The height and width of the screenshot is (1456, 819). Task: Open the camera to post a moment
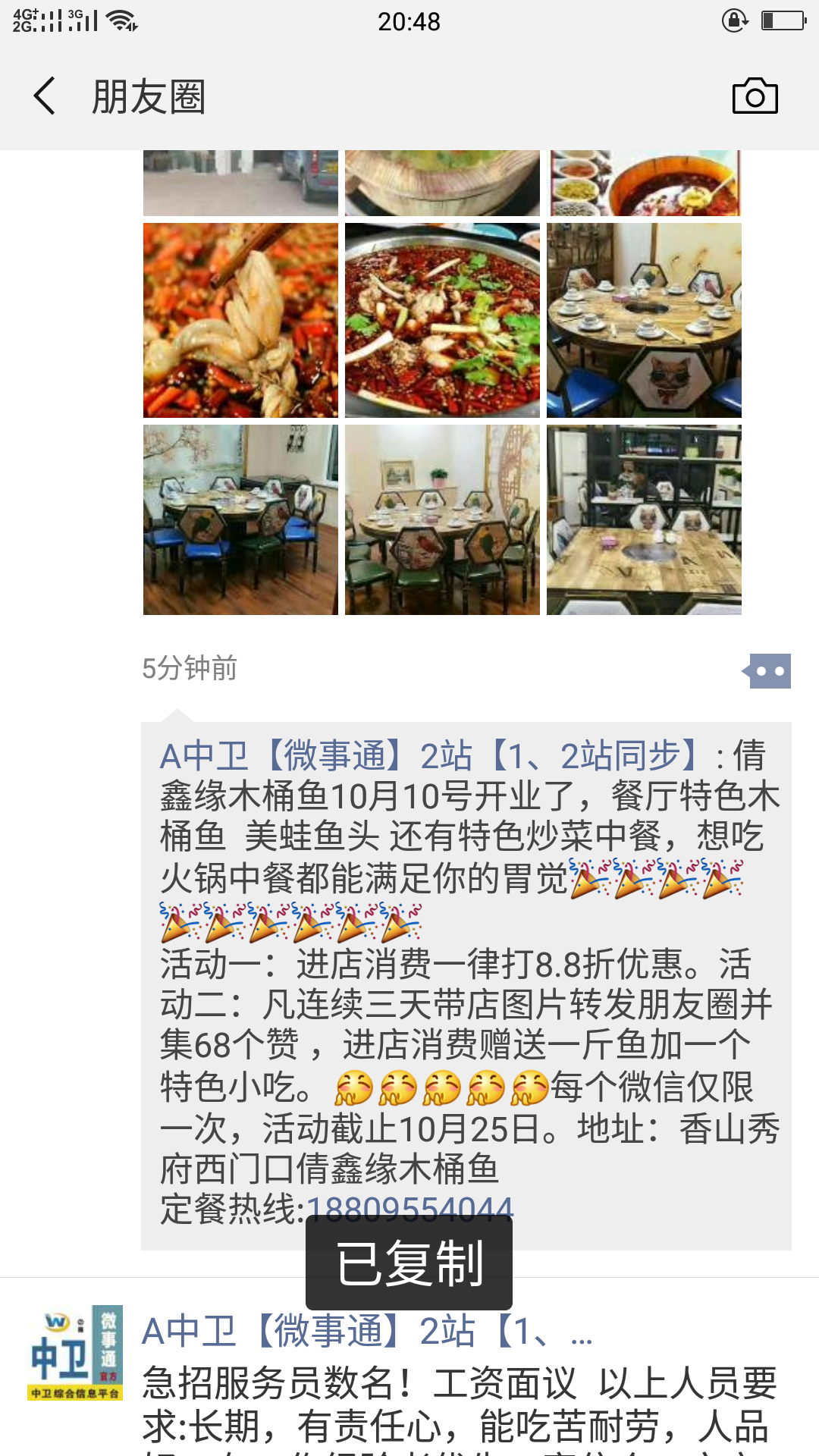click(755, 96)
